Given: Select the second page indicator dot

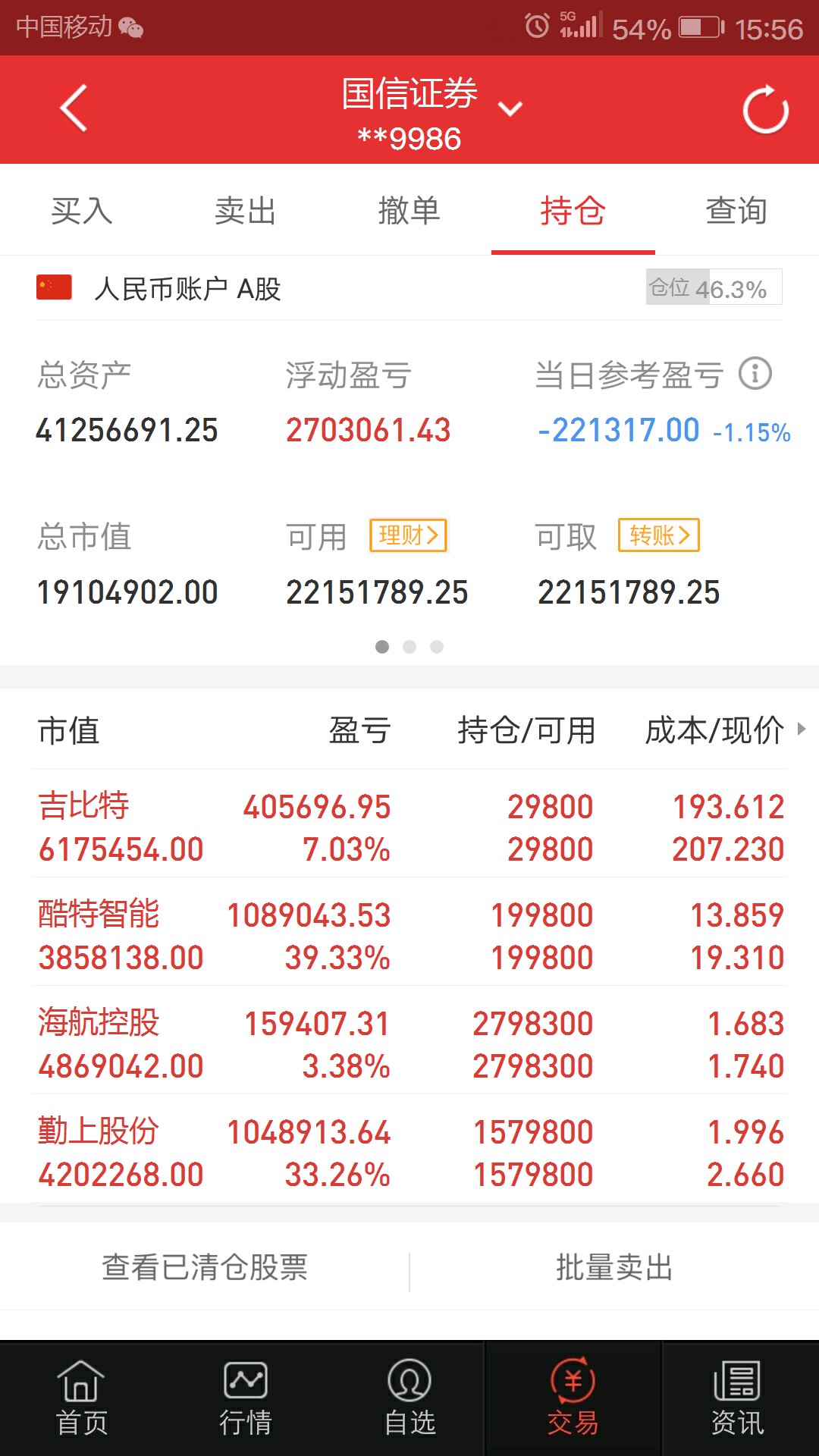Looking at the screenshot, I should point(409,646).
